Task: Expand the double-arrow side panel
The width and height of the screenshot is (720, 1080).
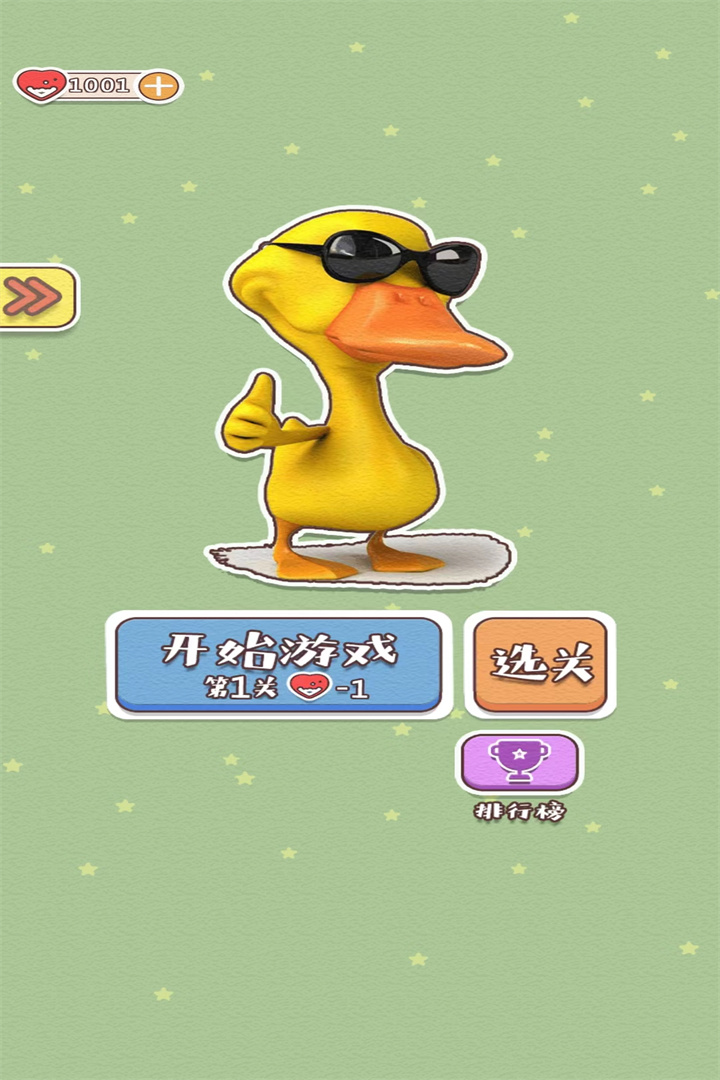Action: click(x=34, y=297)
